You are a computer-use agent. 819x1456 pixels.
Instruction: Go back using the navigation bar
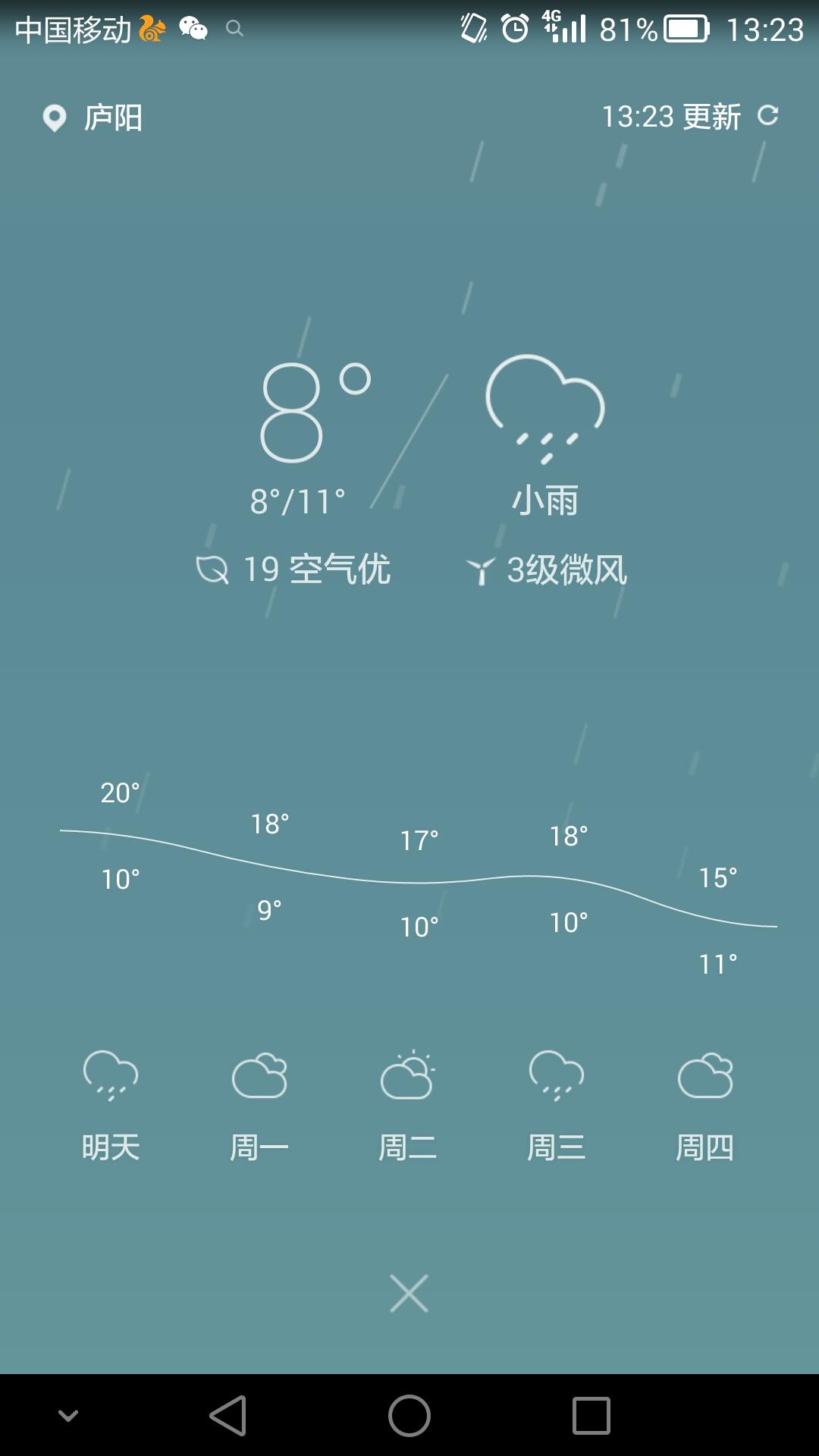[x=227, y=1415]
